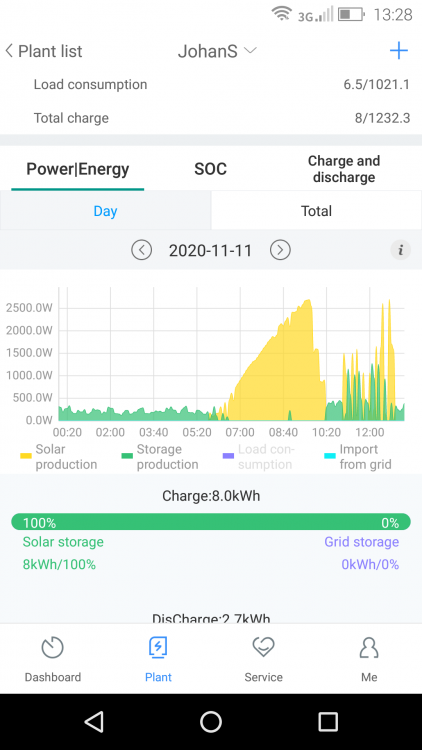Open the chart info icon
The height and width of the screenshot is (750, 422).
(400, 250)
